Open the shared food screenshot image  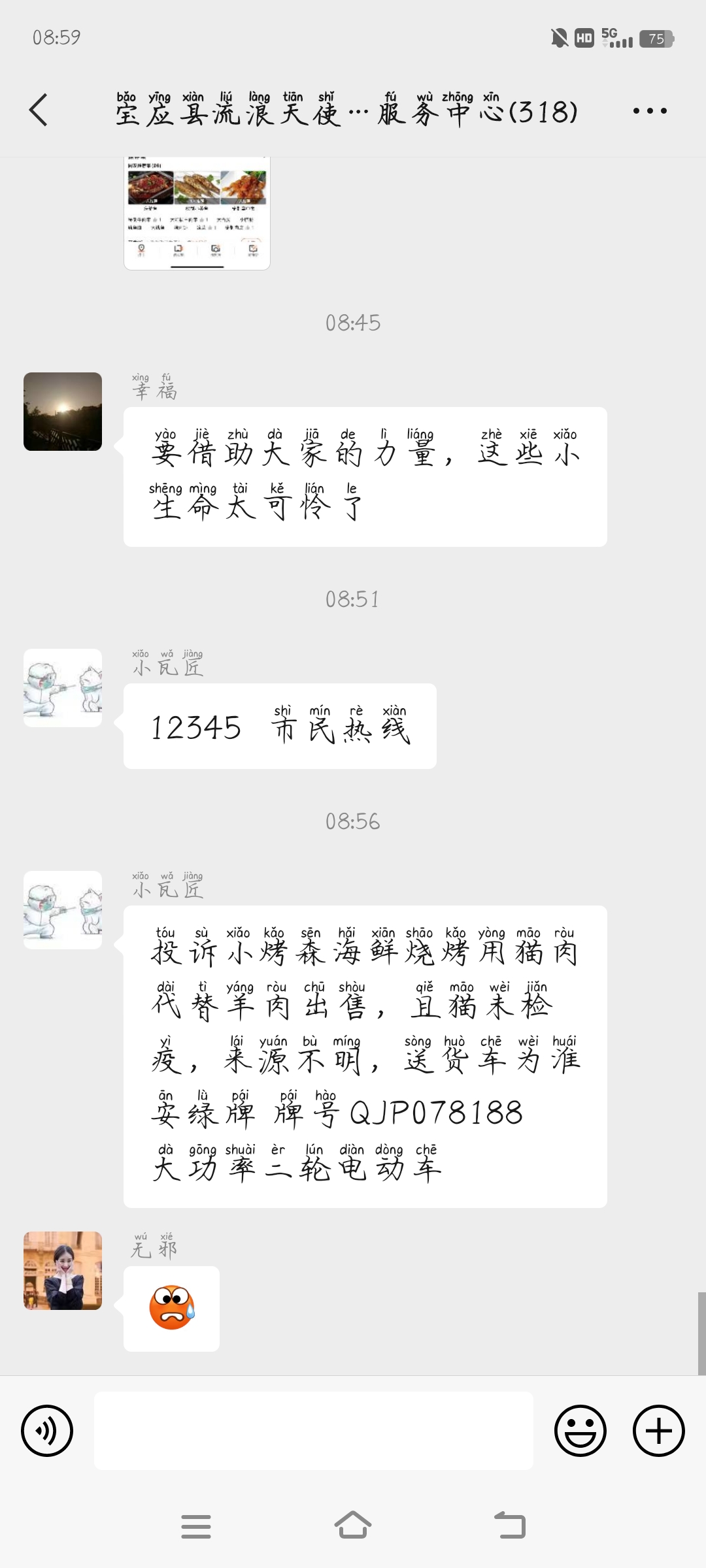click(197, 212)
